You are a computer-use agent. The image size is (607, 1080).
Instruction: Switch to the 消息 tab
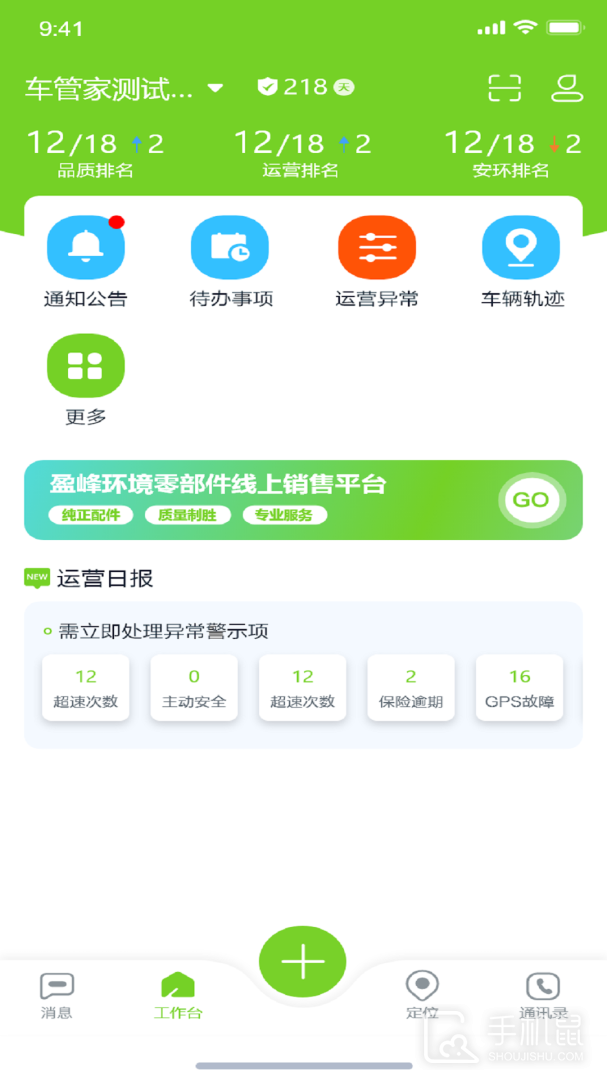click(x=57, y=996)
